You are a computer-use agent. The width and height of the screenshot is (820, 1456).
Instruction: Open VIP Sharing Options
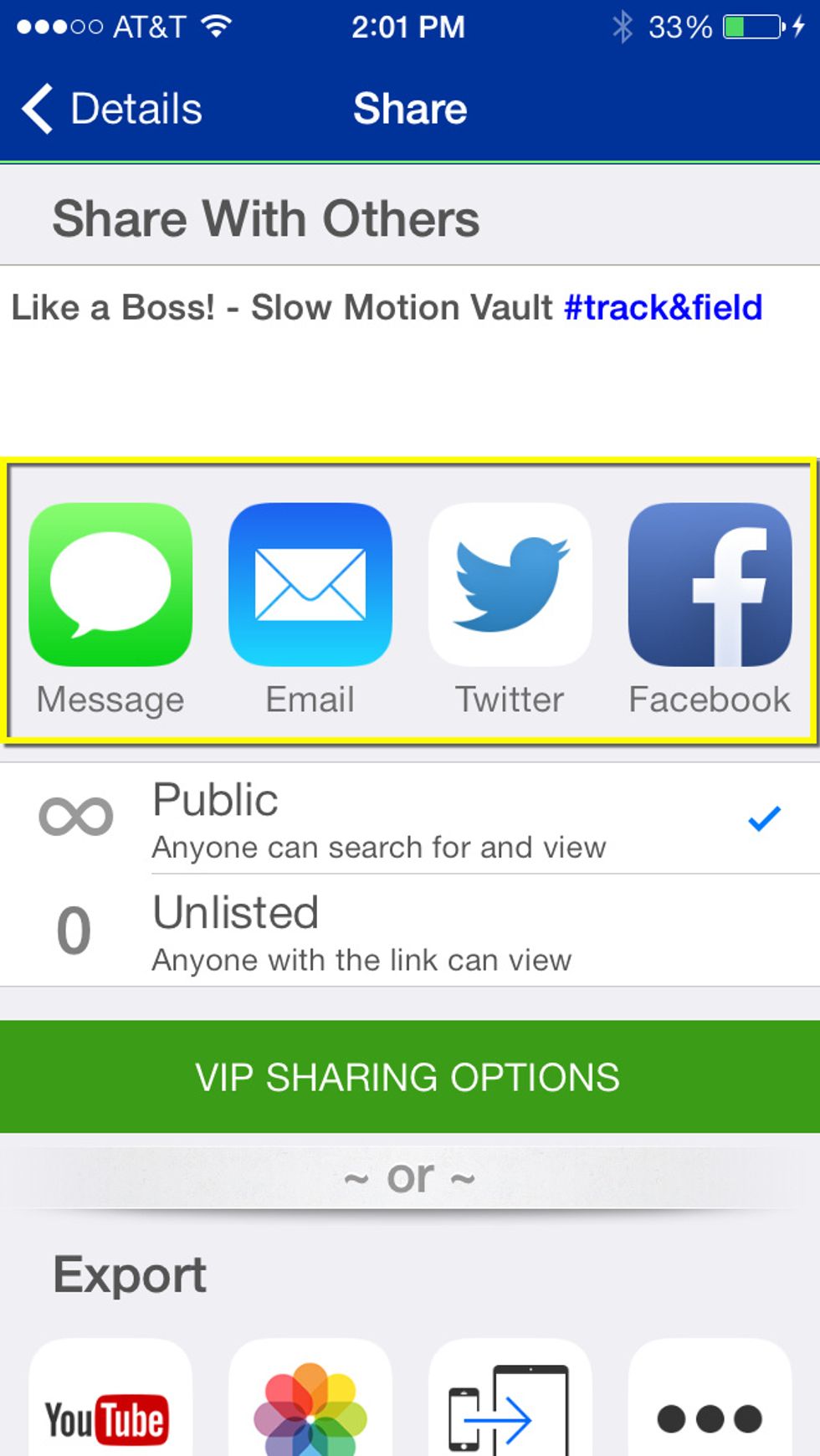[x=410, y=1077]
